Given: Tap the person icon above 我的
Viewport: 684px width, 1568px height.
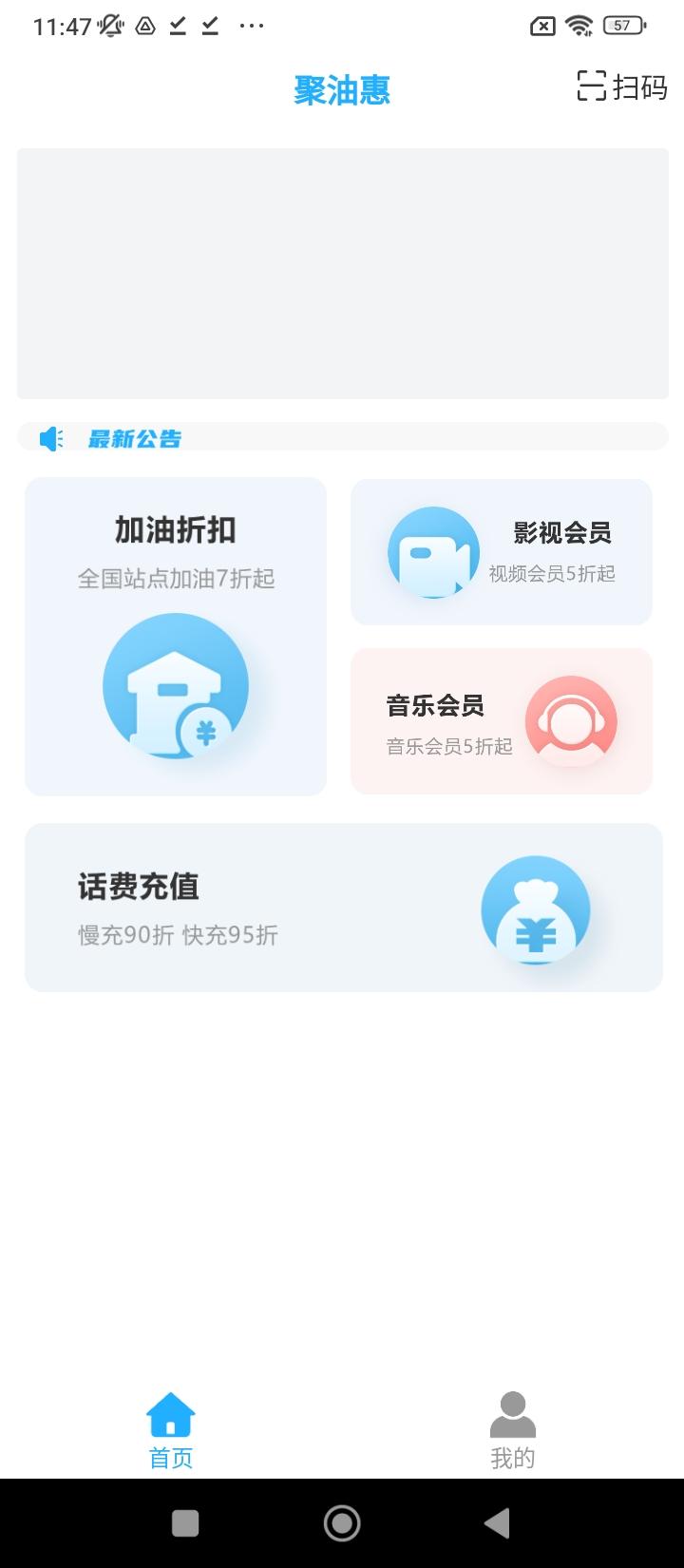Looking at the screenshot, I should [512, 1415].
